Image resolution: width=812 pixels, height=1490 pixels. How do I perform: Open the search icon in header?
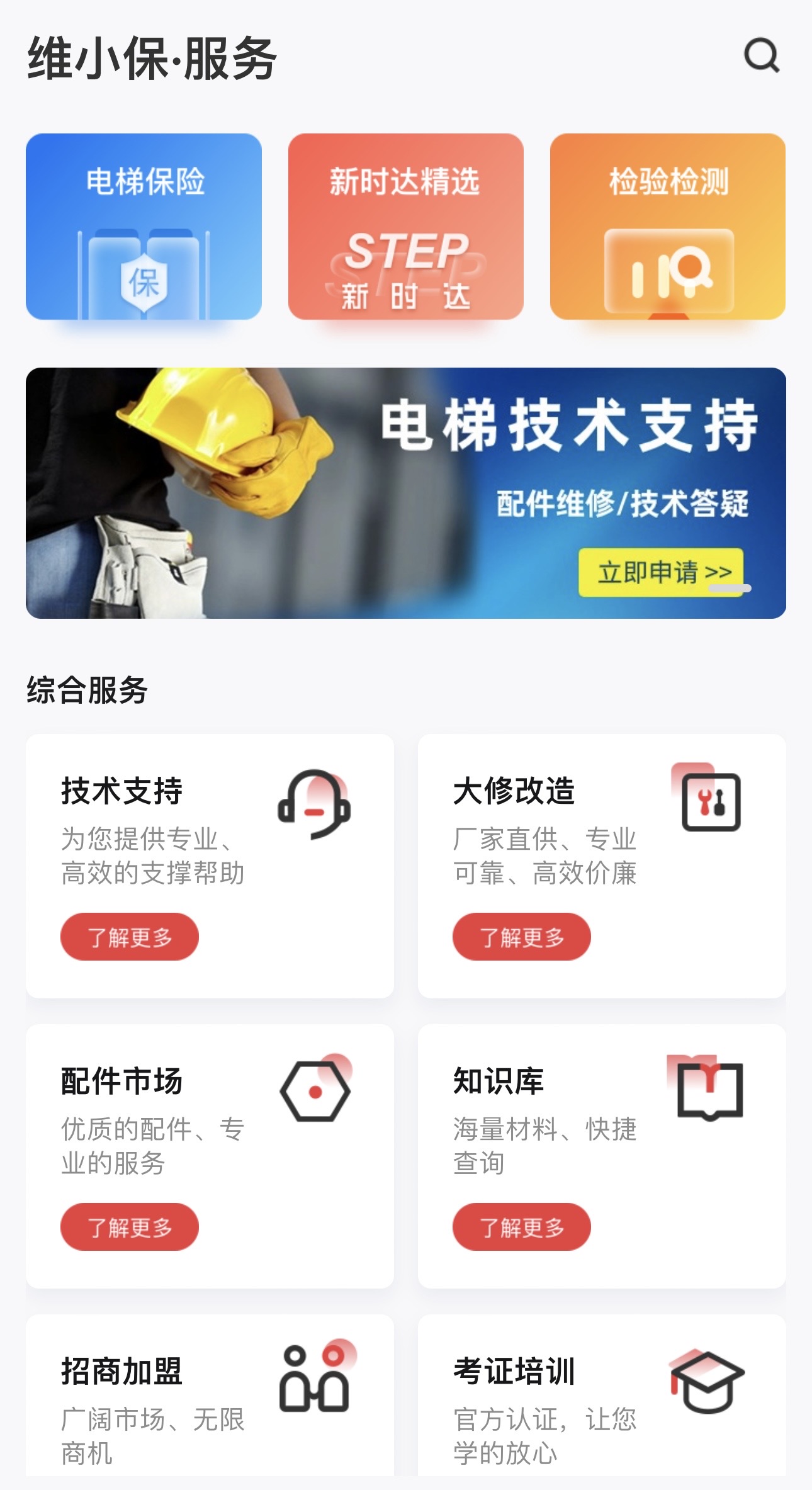tap(762, 56)
